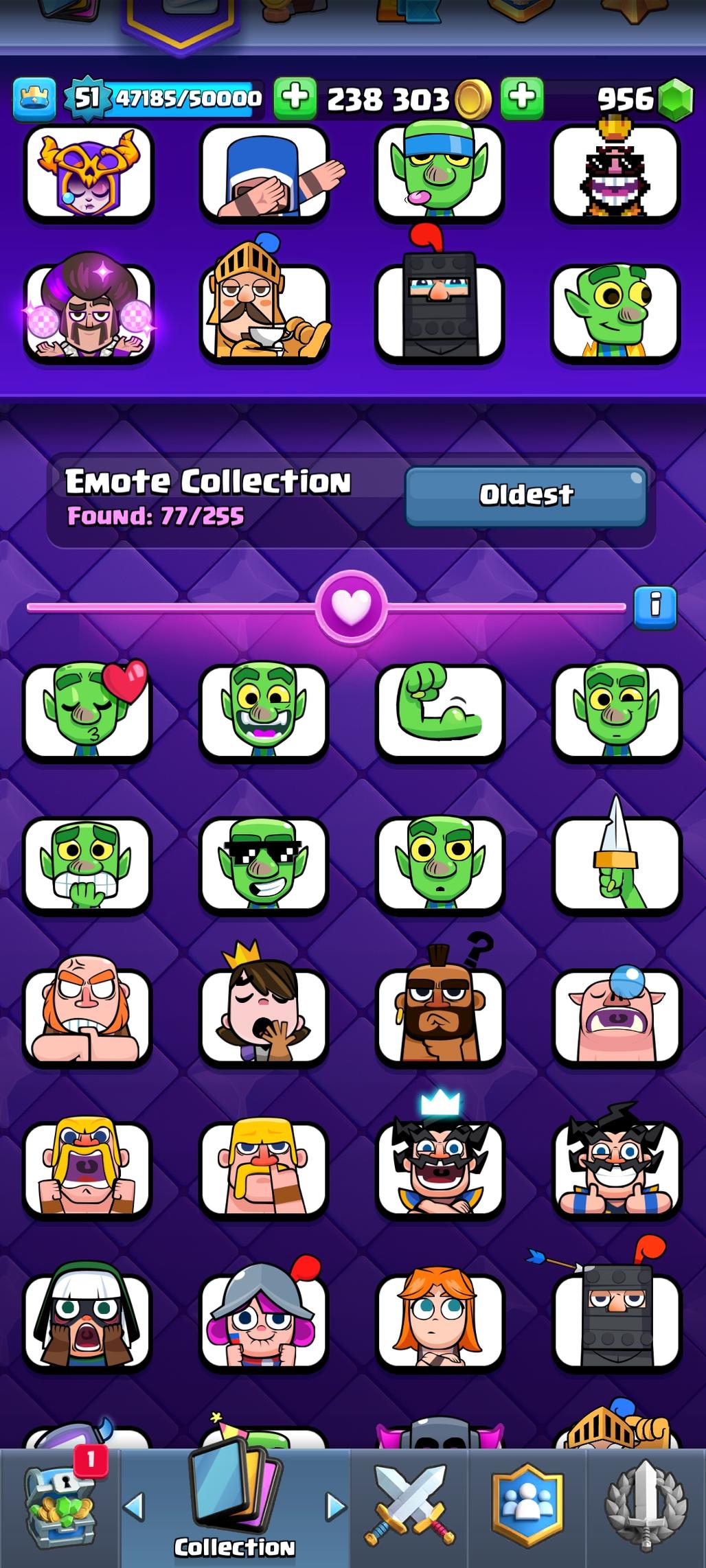
Task: Select the Valkyrie emote
Action: coord(440,1319)
